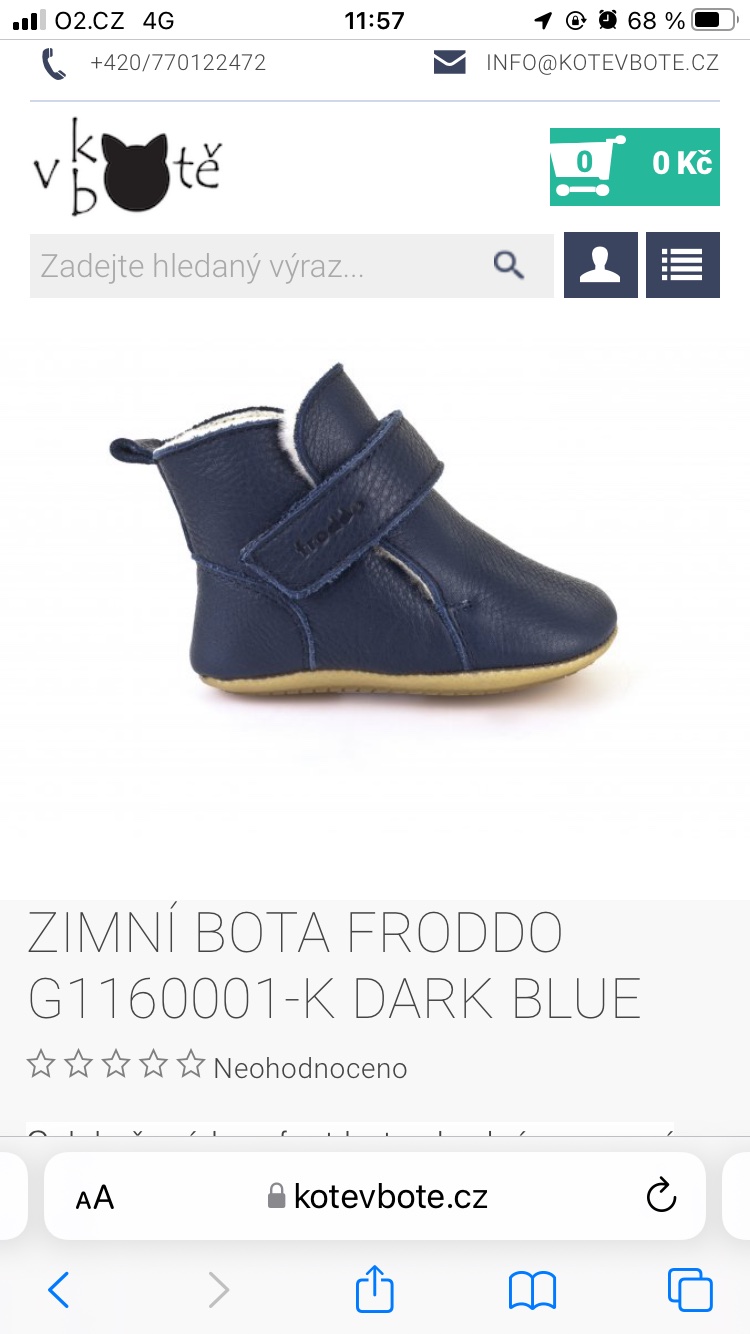Open the shopping cart showing 0 Kč
The width and height of the screenshot is (750, 1334).
click(634, 166)
